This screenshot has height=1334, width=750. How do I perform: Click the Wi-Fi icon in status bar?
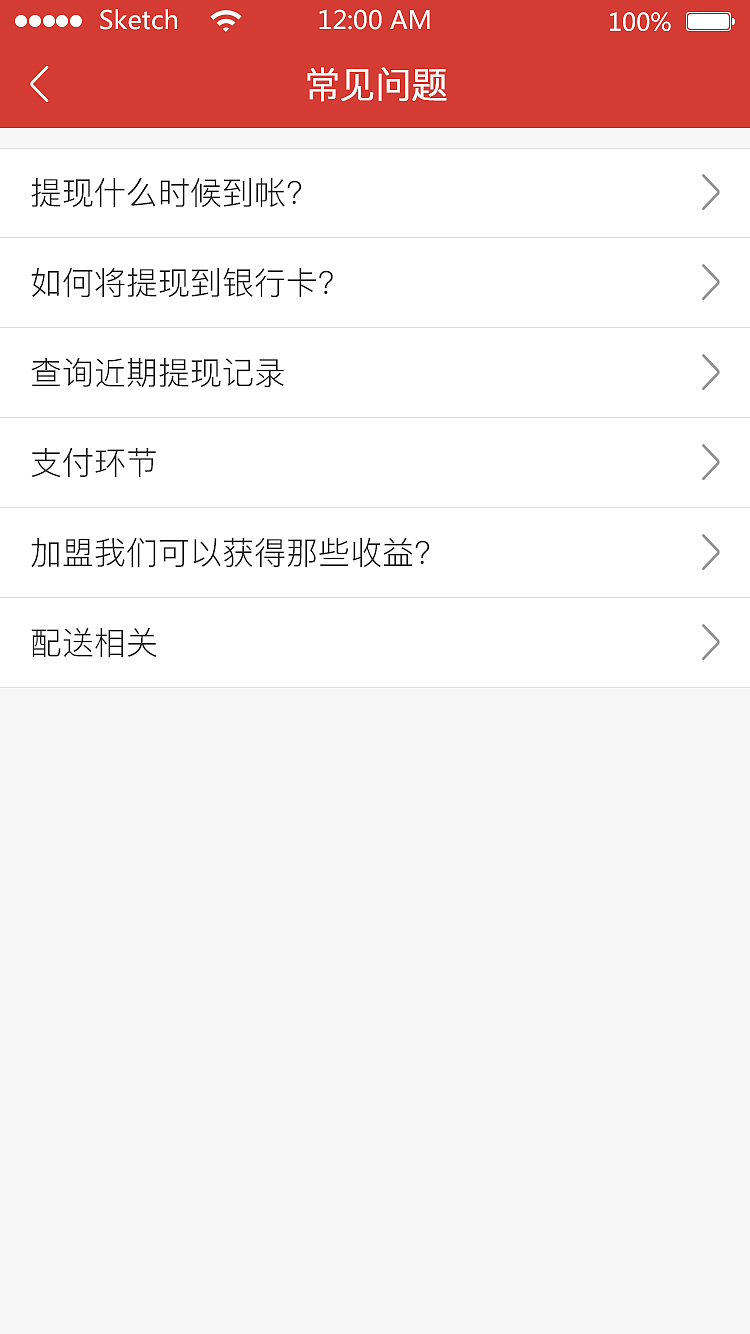225,21
